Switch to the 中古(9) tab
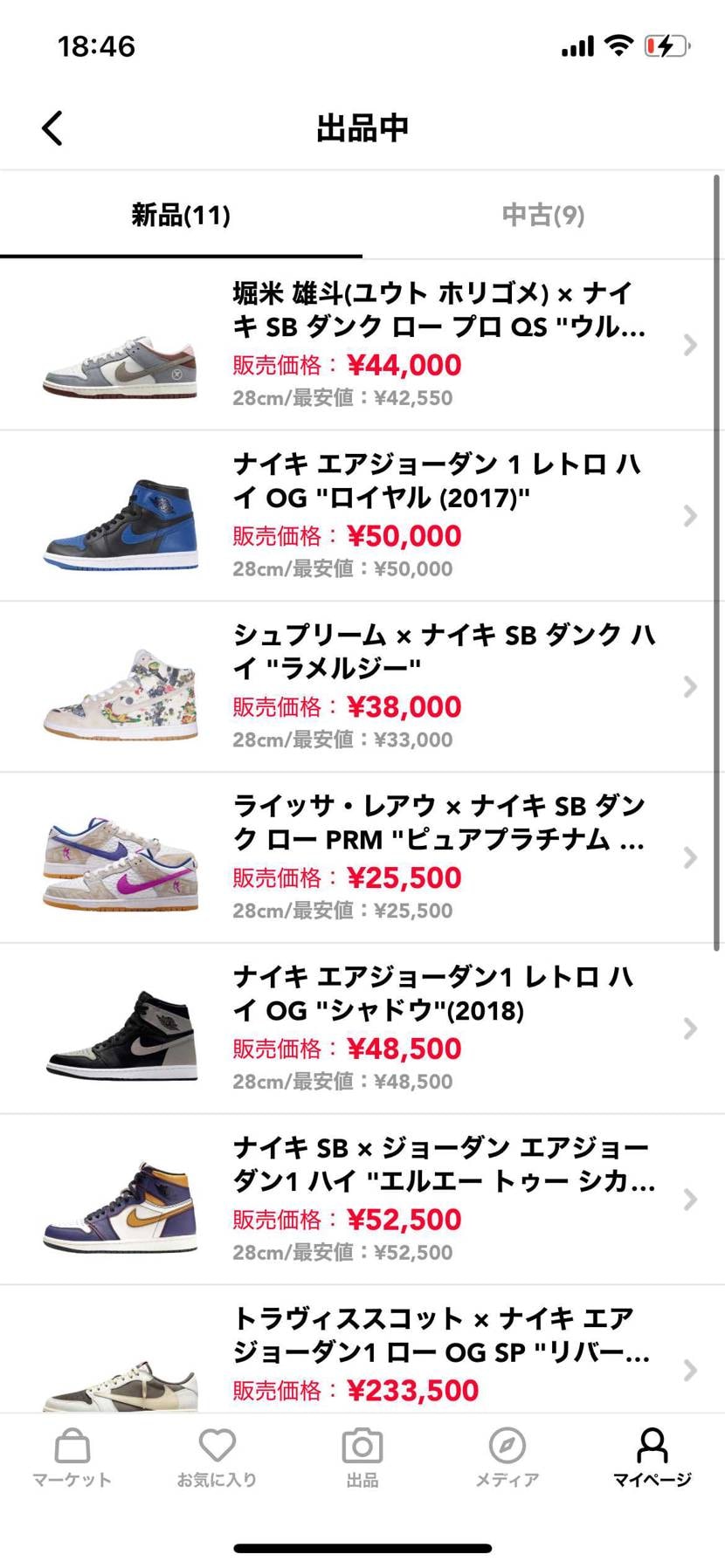The image size is (725, 1568). click(x=542, y=215)
